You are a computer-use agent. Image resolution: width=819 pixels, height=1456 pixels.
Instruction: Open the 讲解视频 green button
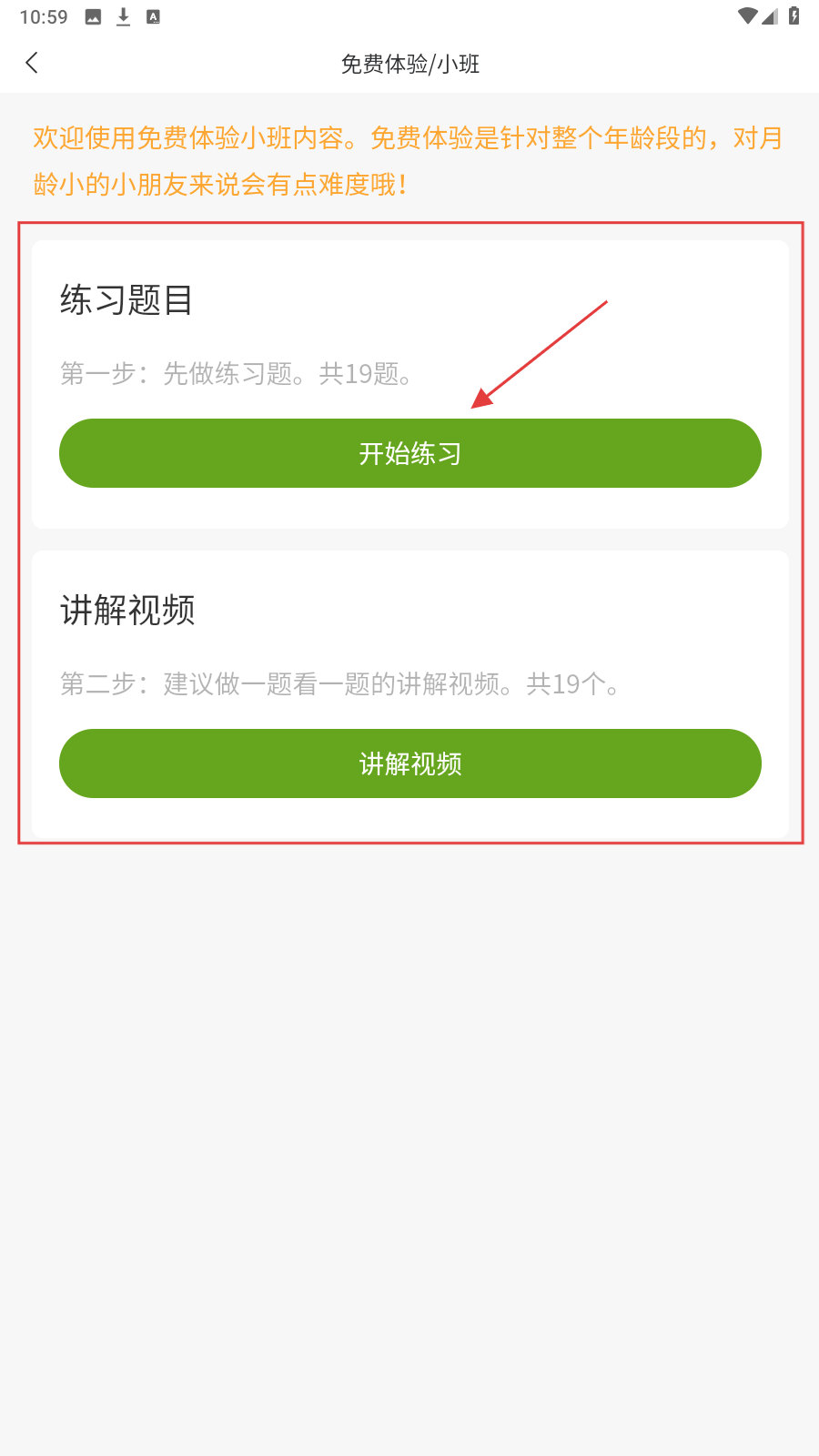coord(409,763)
